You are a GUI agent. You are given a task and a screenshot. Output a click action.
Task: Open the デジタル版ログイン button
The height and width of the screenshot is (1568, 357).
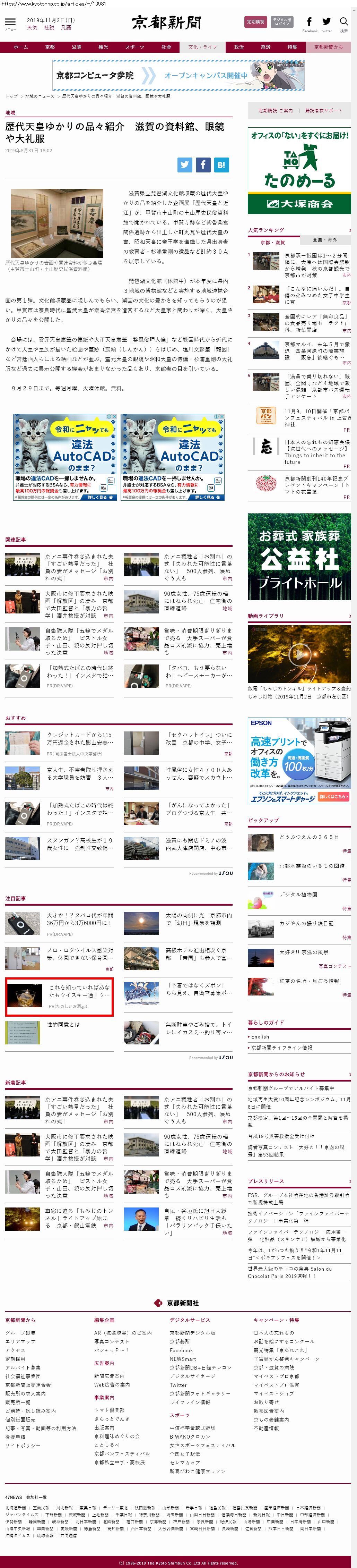281,22
